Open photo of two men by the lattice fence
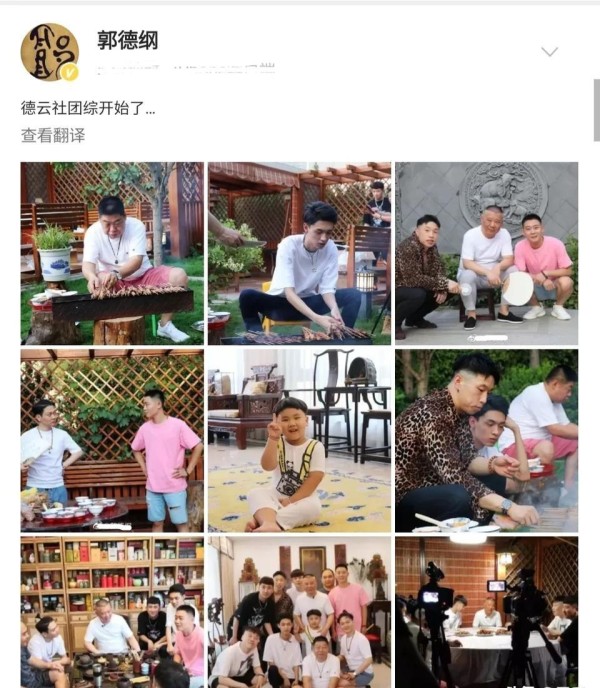The image size is (600, 688). tap(112, 440)
